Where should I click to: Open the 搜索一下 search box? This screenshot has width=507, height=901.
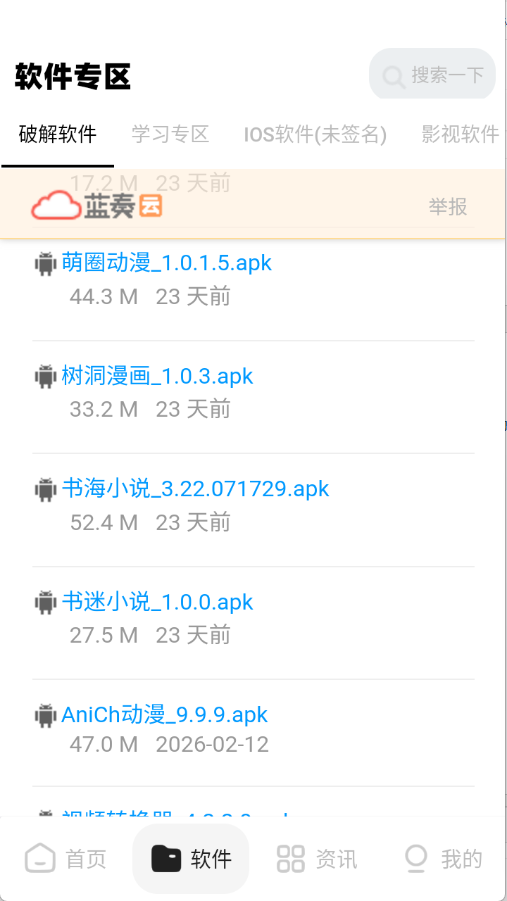432,74
